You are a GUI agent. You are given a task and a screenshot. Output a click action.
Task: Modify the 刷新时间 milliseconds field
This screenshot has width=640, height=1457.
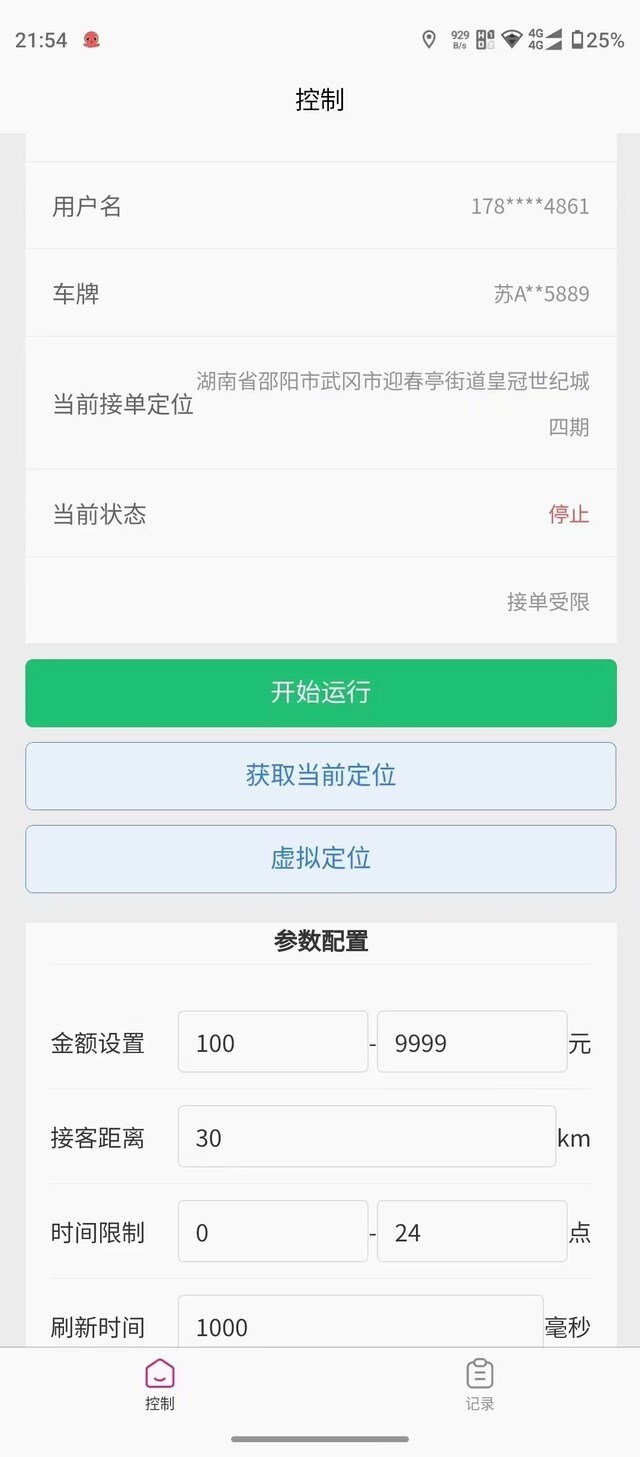(x=360, y=1322)
